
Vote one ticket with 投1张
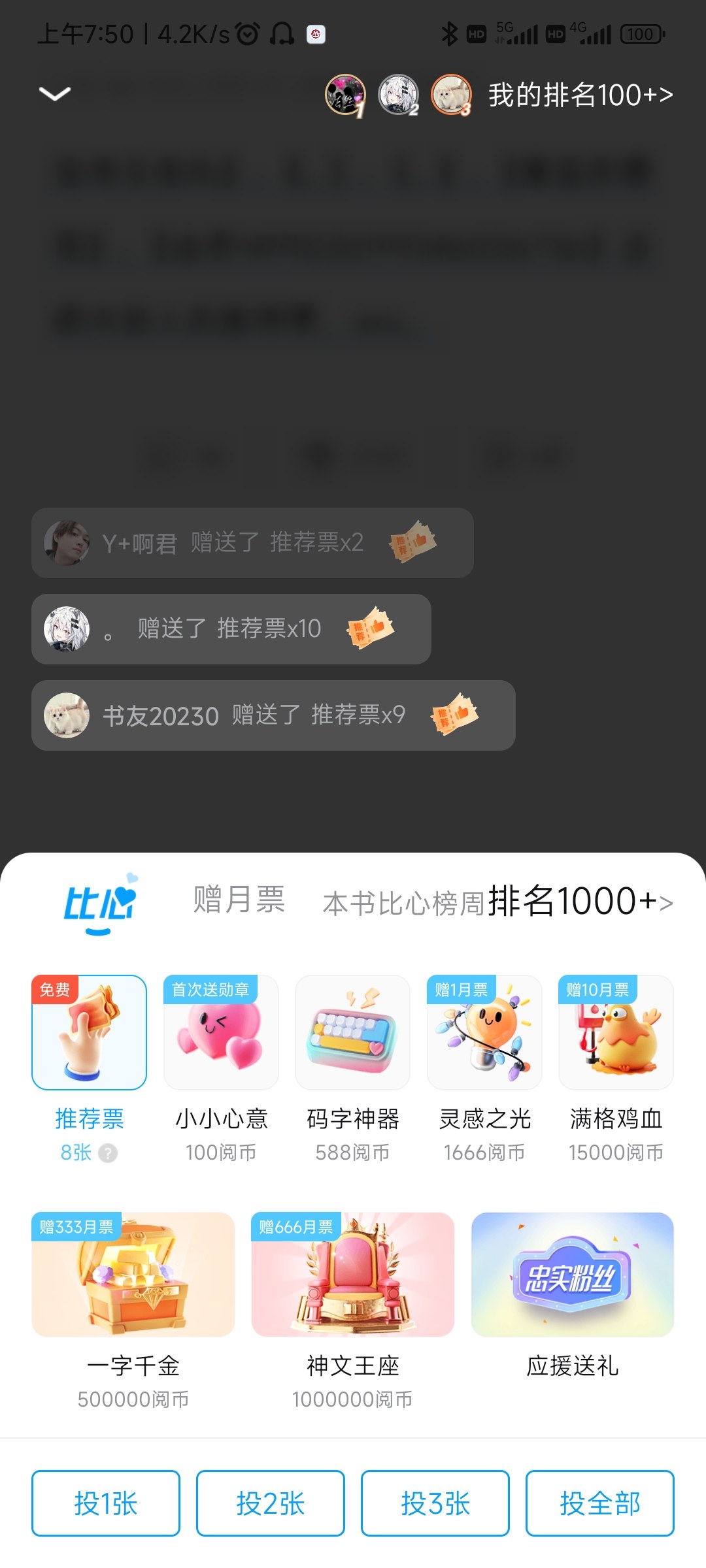106,1503
